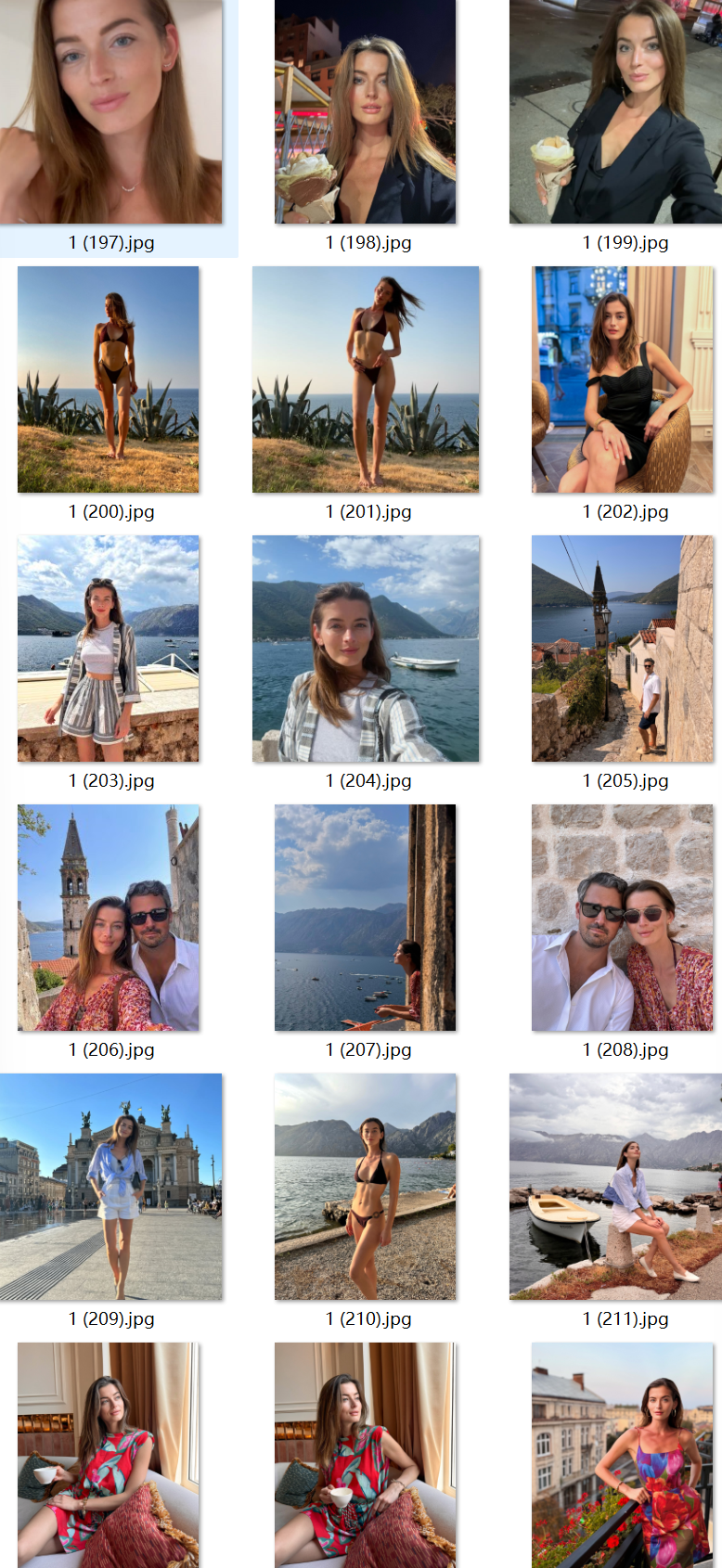Pick the 1 (206).jpg photo
The image size is (722, 1568).
click(x=108, y=918)
